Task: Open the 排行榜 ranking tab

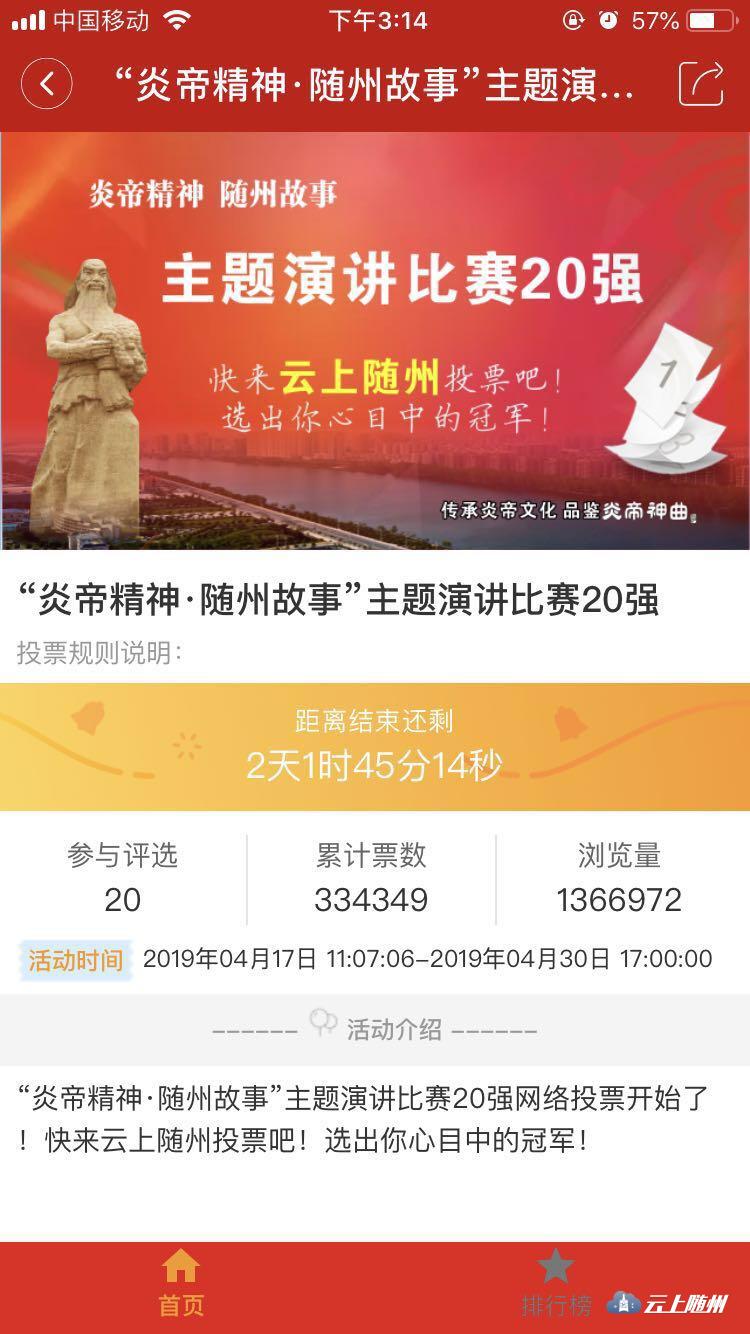Action: (x=556, y=1284)
